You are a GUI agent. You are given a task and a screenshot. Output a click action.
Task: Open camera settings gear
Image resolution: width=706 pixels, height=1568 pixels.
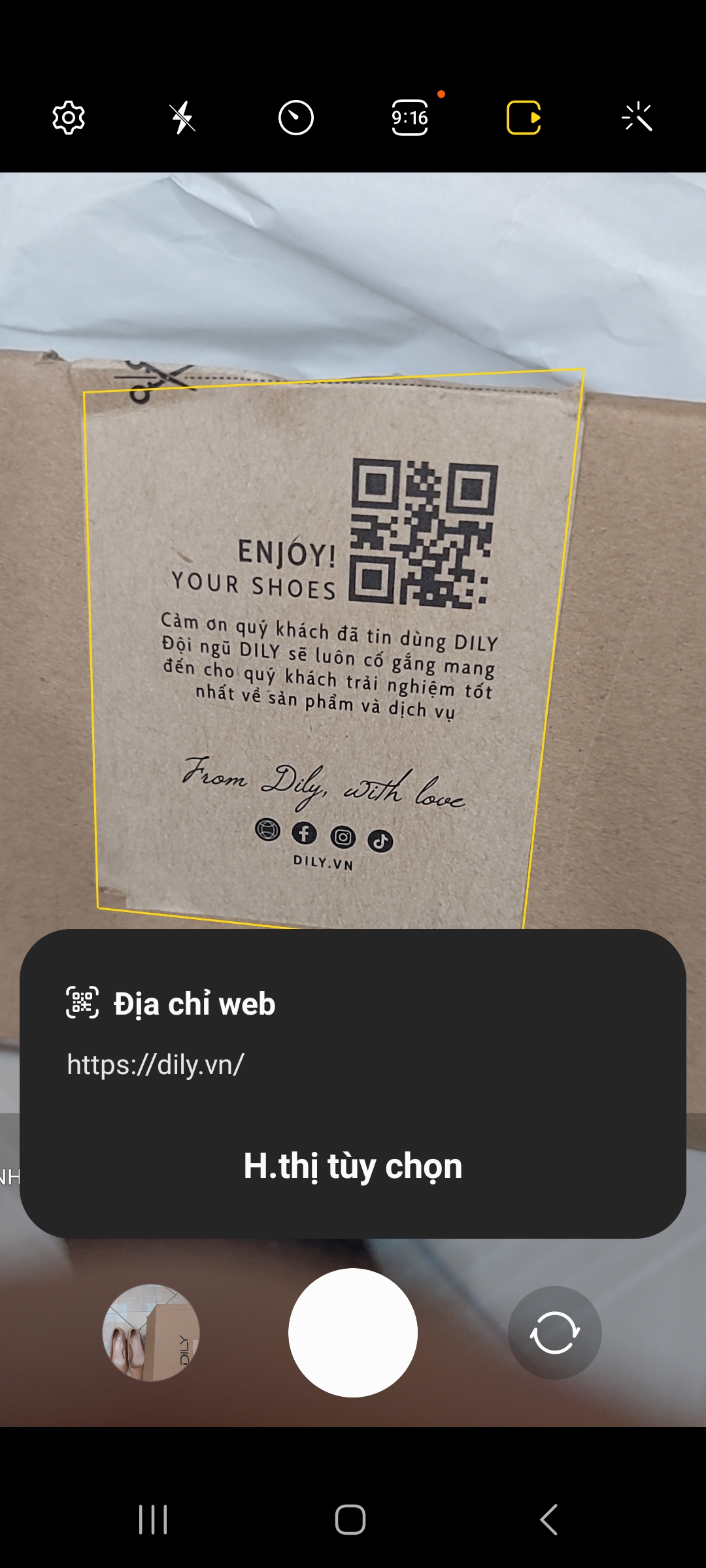(x=69, y=118)
